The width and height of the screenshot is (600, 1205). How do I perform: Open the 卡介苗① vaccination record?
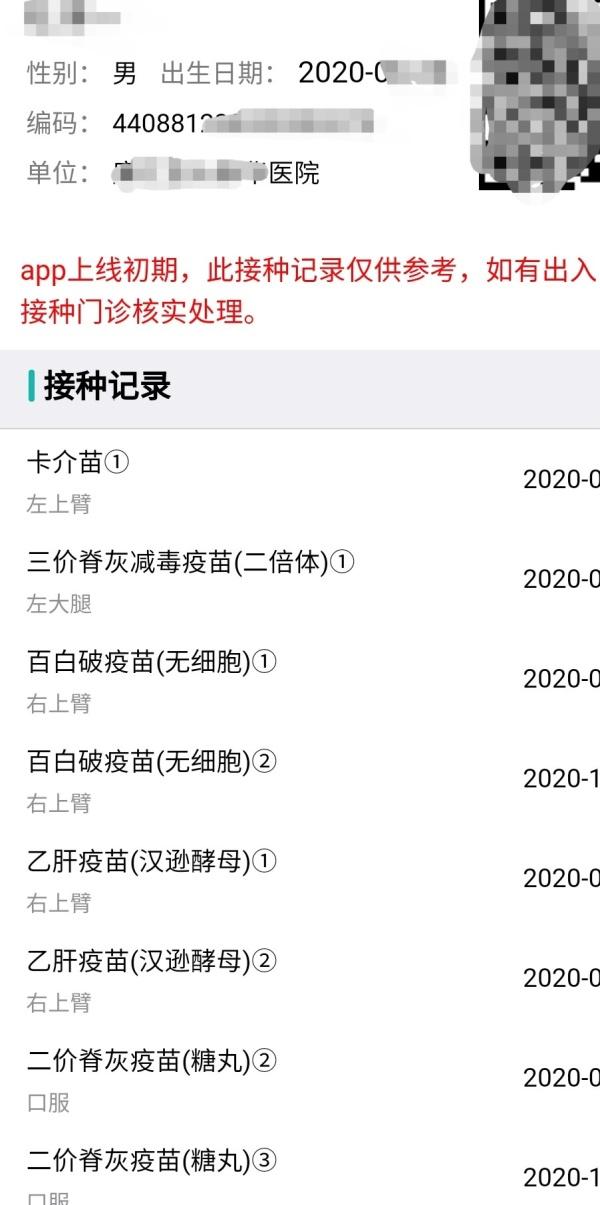300,480
